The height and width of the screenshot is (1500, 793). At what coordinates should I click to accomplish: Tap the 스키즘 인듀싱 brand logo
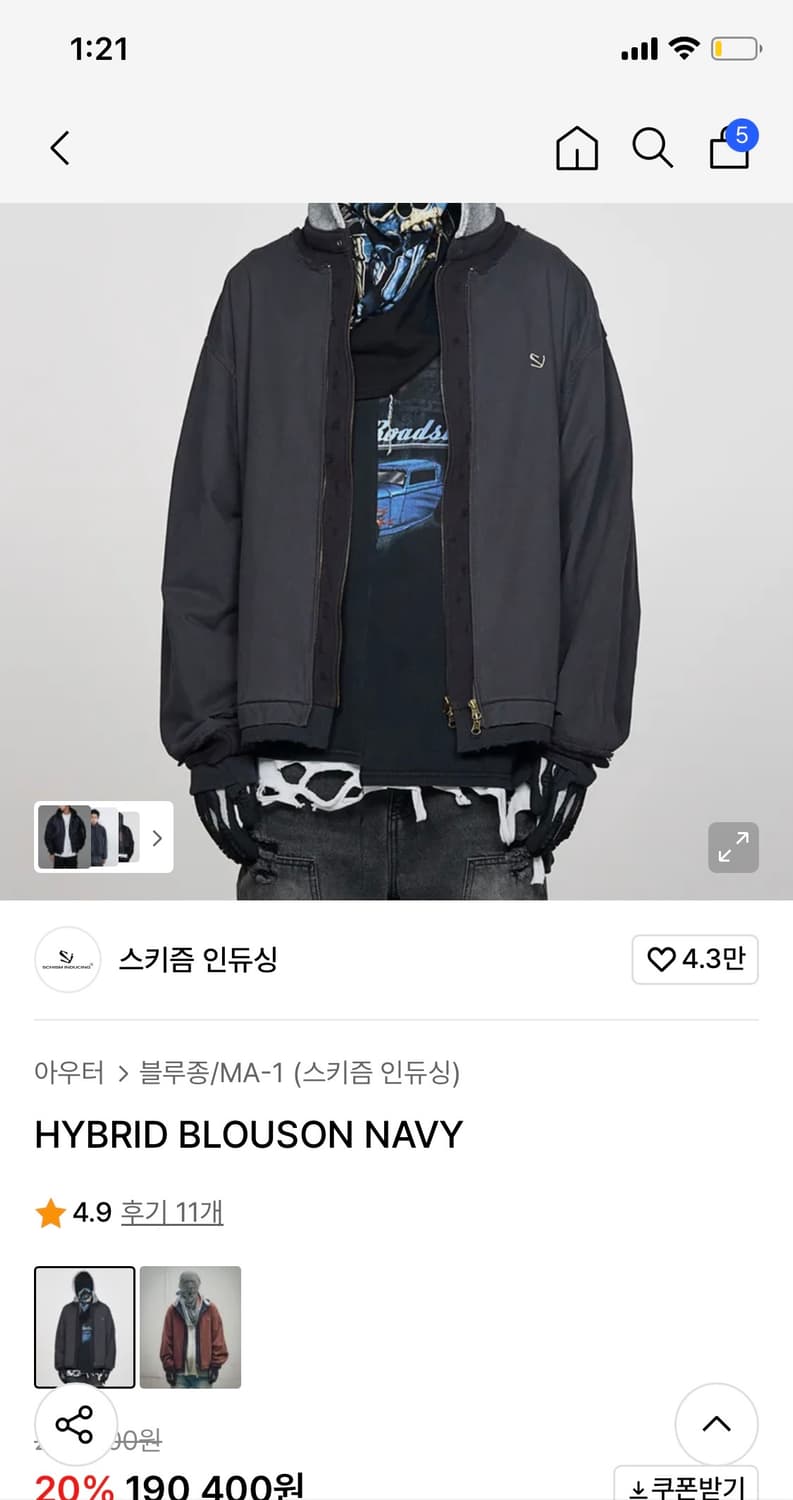pos(68,959)
